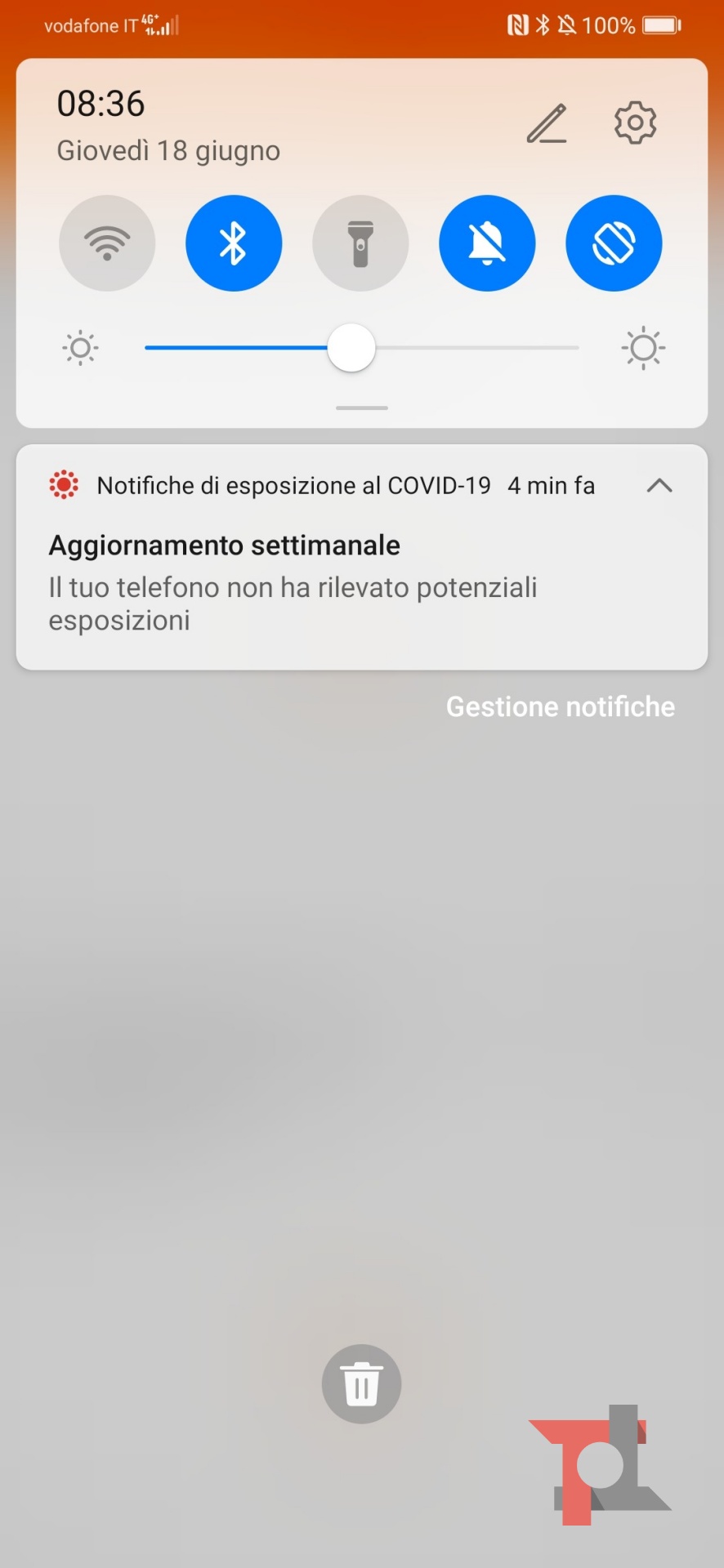Turn on Wi-Fi

point(107,243)
